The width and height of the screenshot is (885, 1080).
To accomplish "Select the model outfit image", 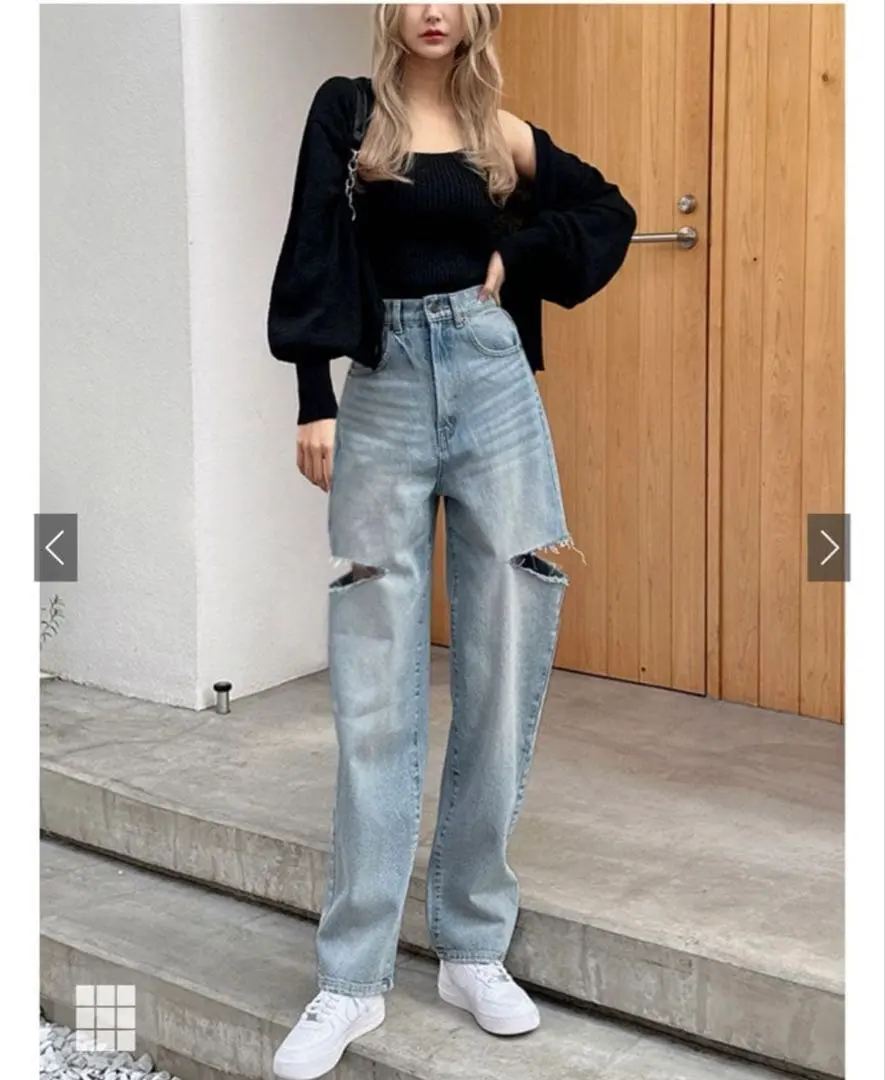I will click(440, 400).
